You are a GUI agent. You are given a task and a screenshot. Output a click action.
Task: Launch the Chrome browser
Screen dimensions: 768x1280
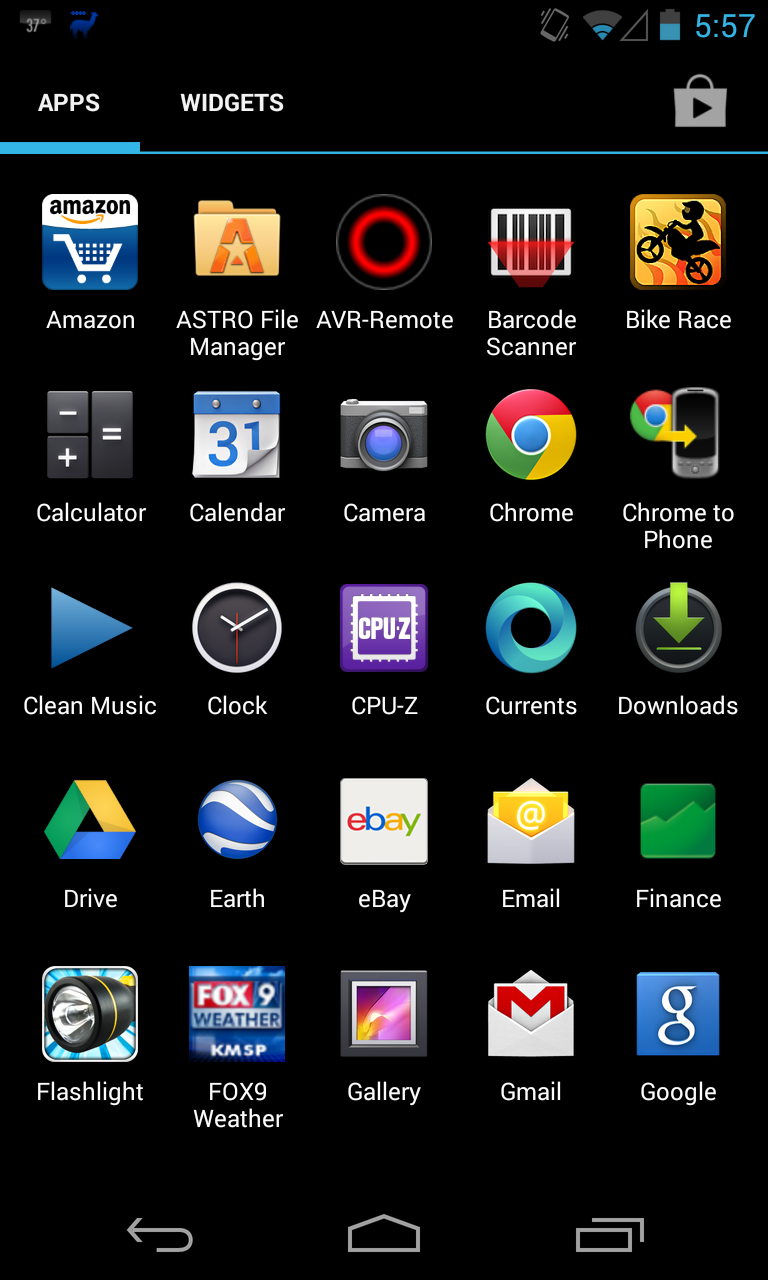coord(531,455)
